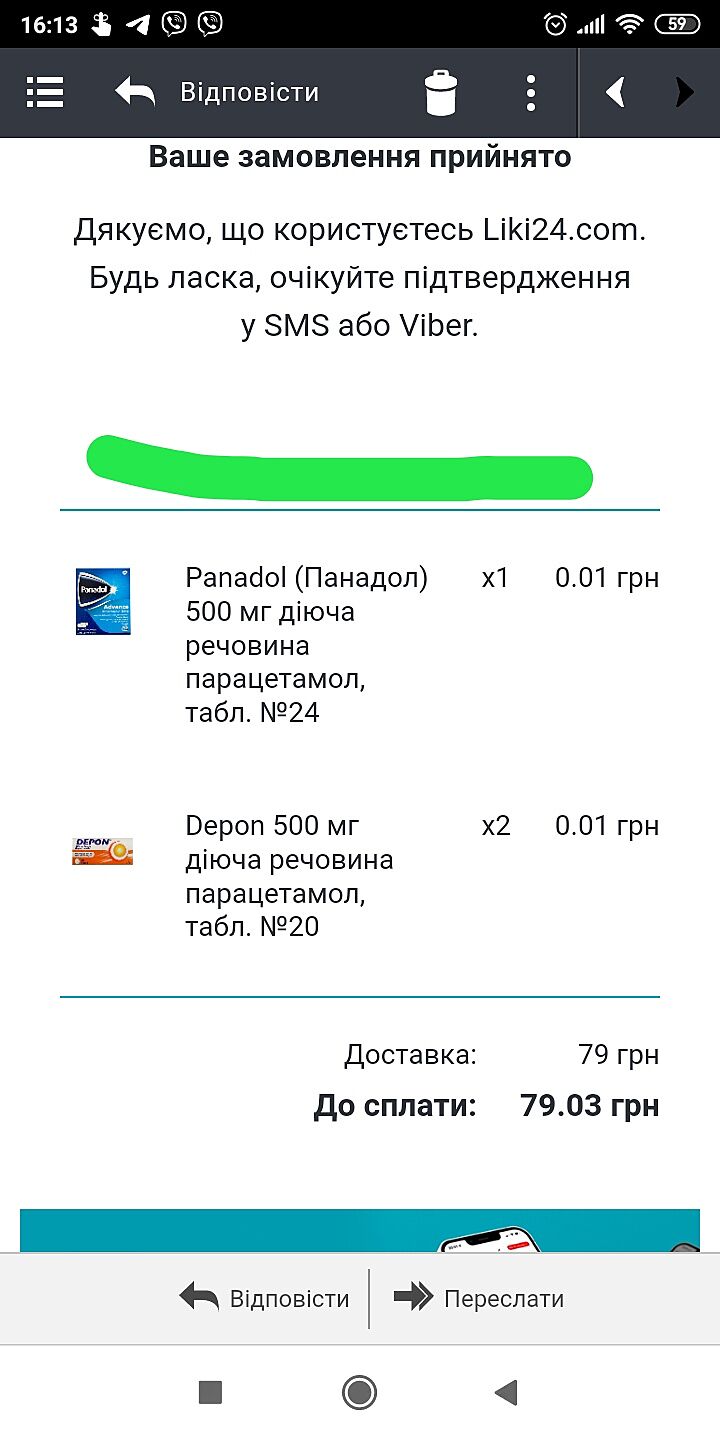Tap Відповісти in the top toolbar

click(x=217, y=92)
